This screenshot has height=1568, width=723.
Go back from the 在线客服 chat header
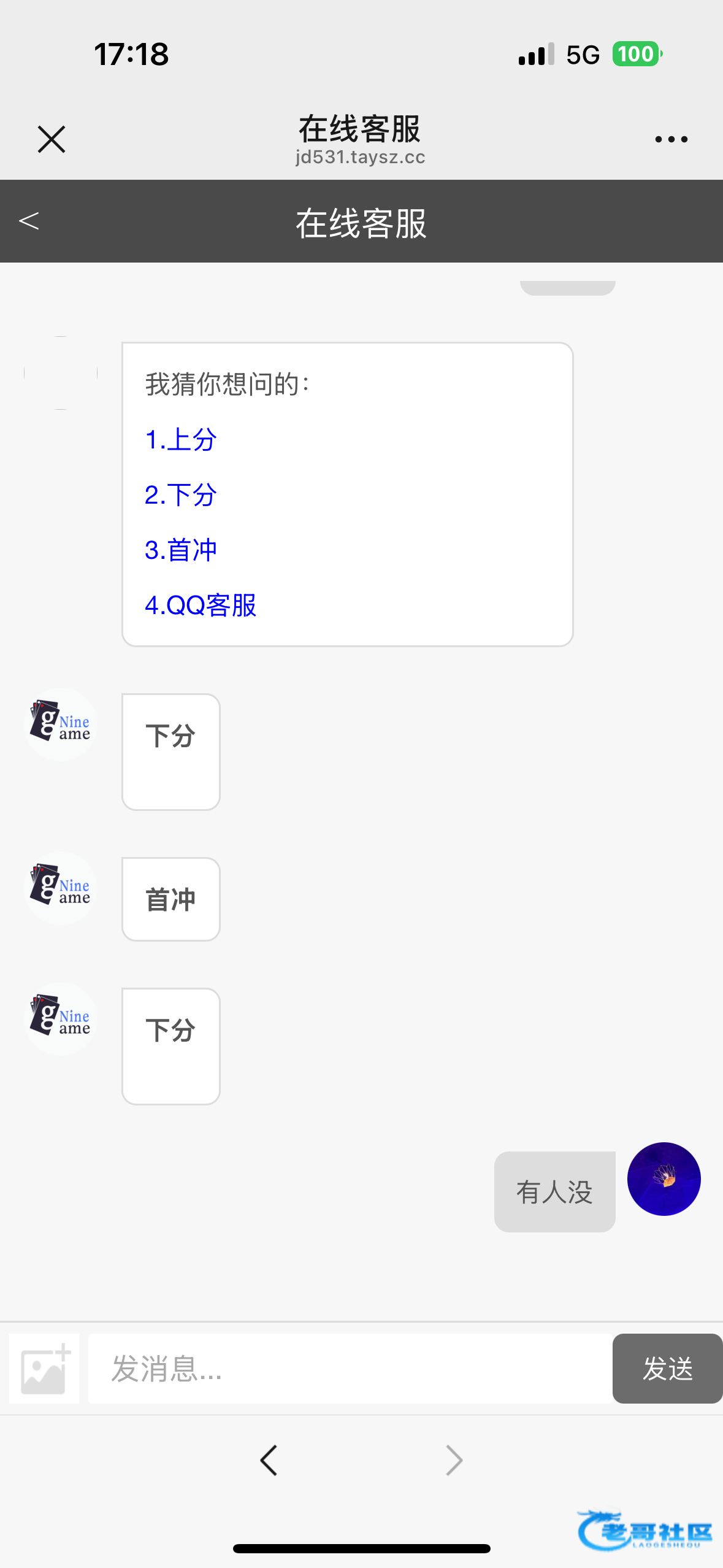point(29,221)
